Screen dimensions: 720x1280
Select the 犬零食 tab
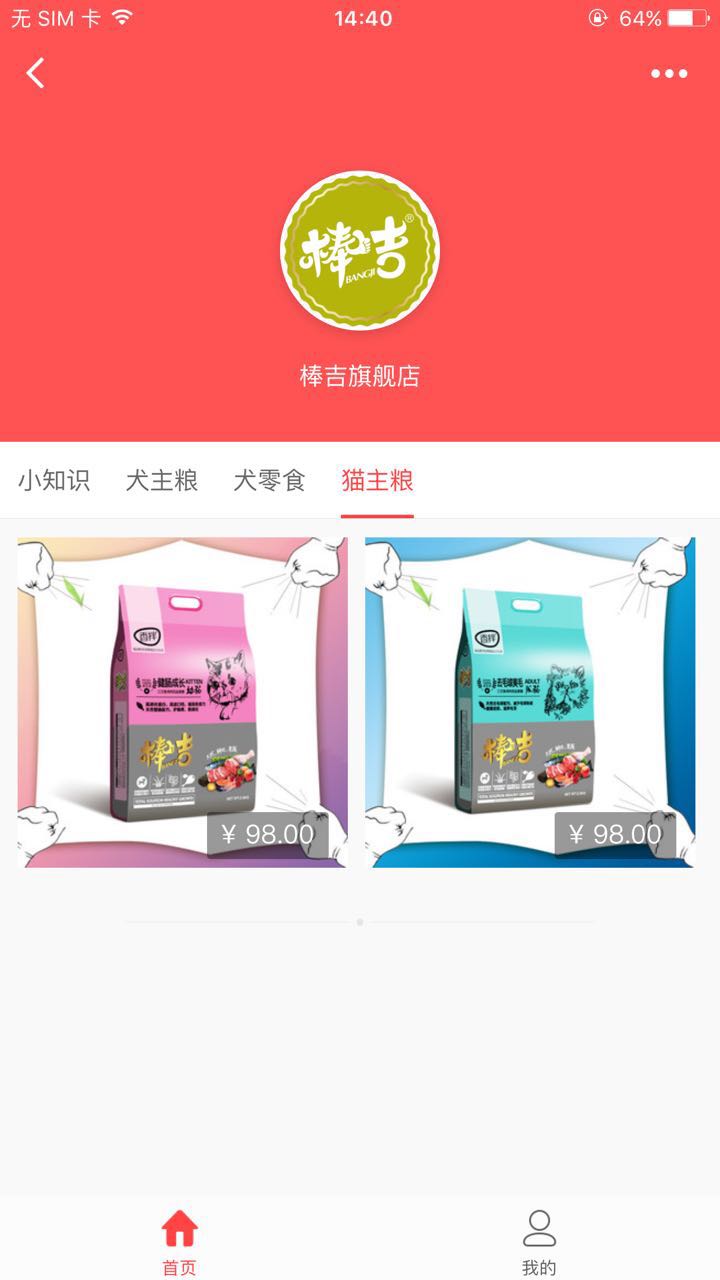point(269,481)
